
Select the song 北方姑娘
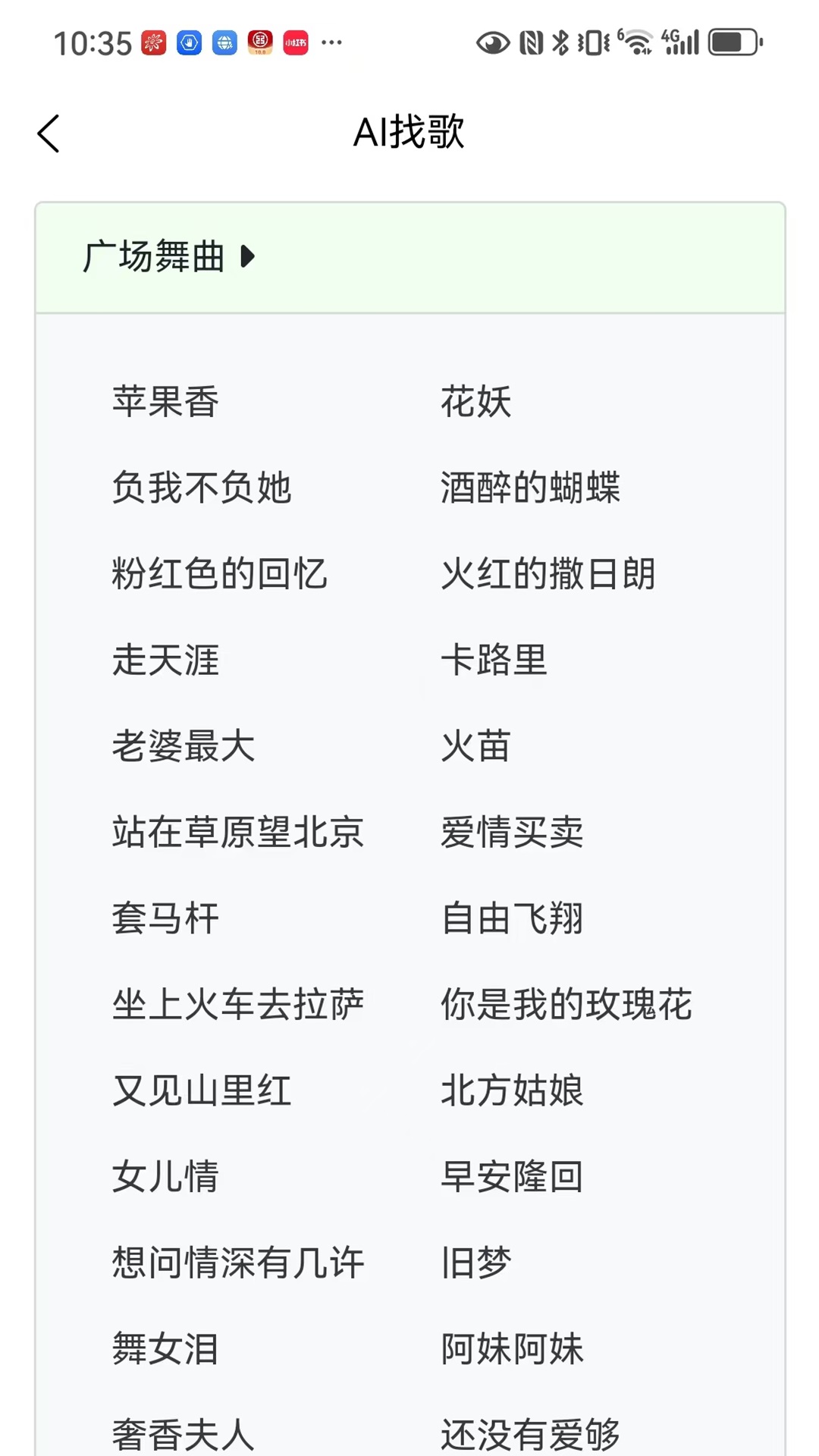[x=512, y=1091]
